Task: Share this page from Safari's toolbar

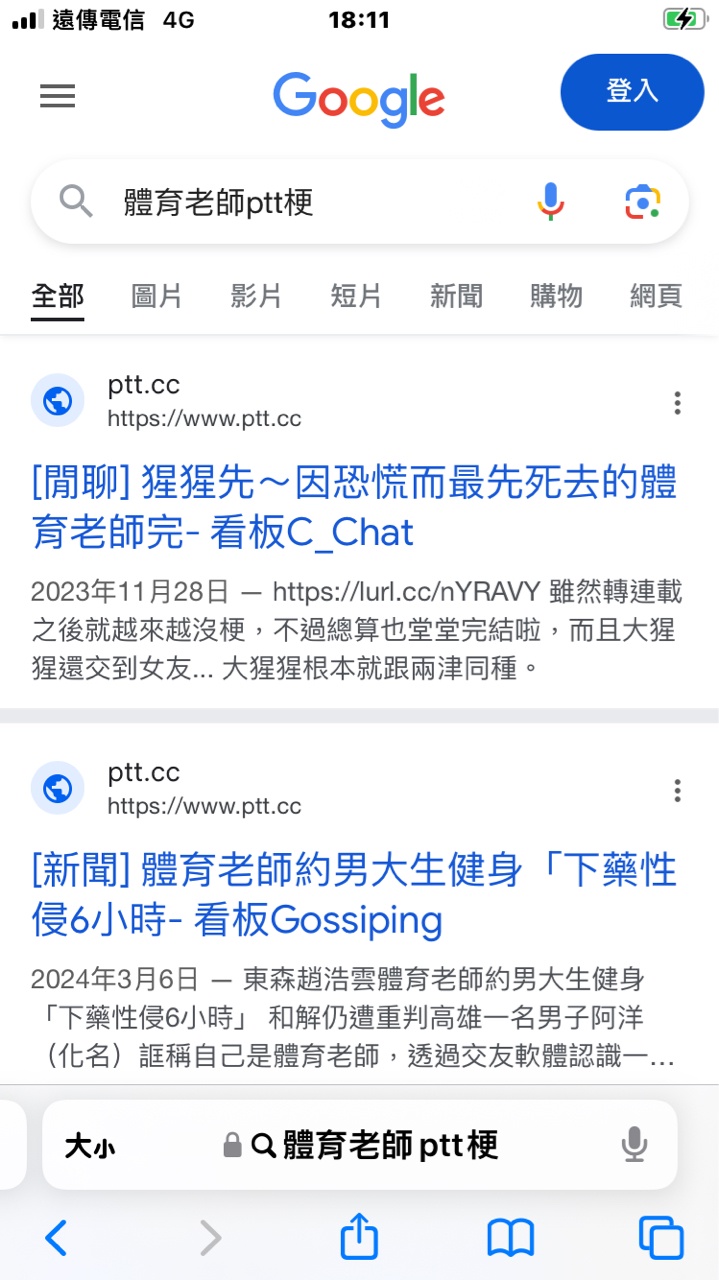Action: click(x=359, y=1237)
